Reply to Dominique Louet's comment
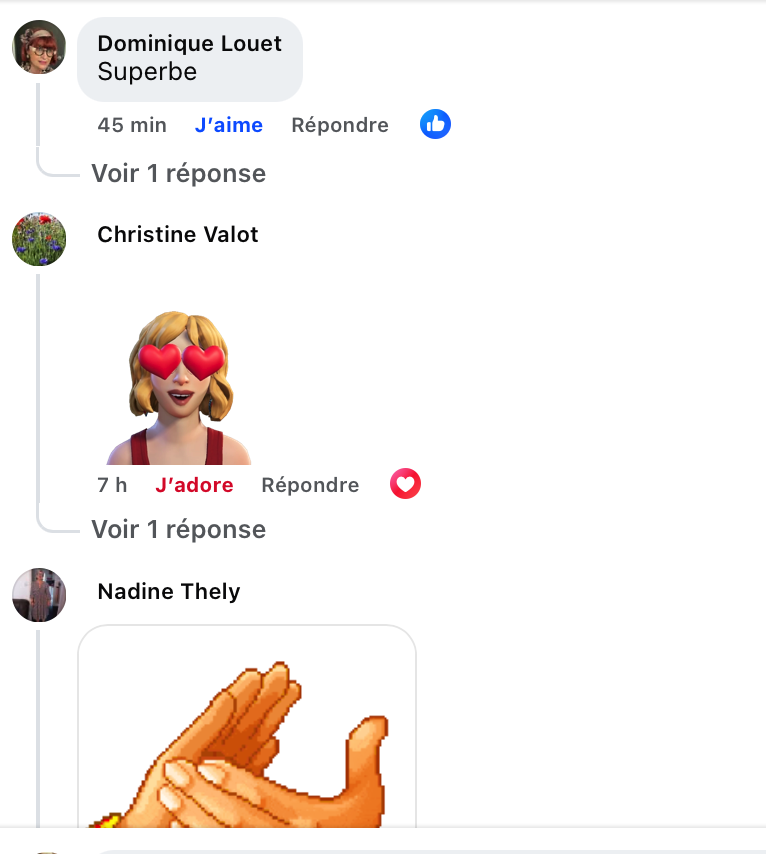This screenshot has height=854, width=766. [x=340, y=125]
